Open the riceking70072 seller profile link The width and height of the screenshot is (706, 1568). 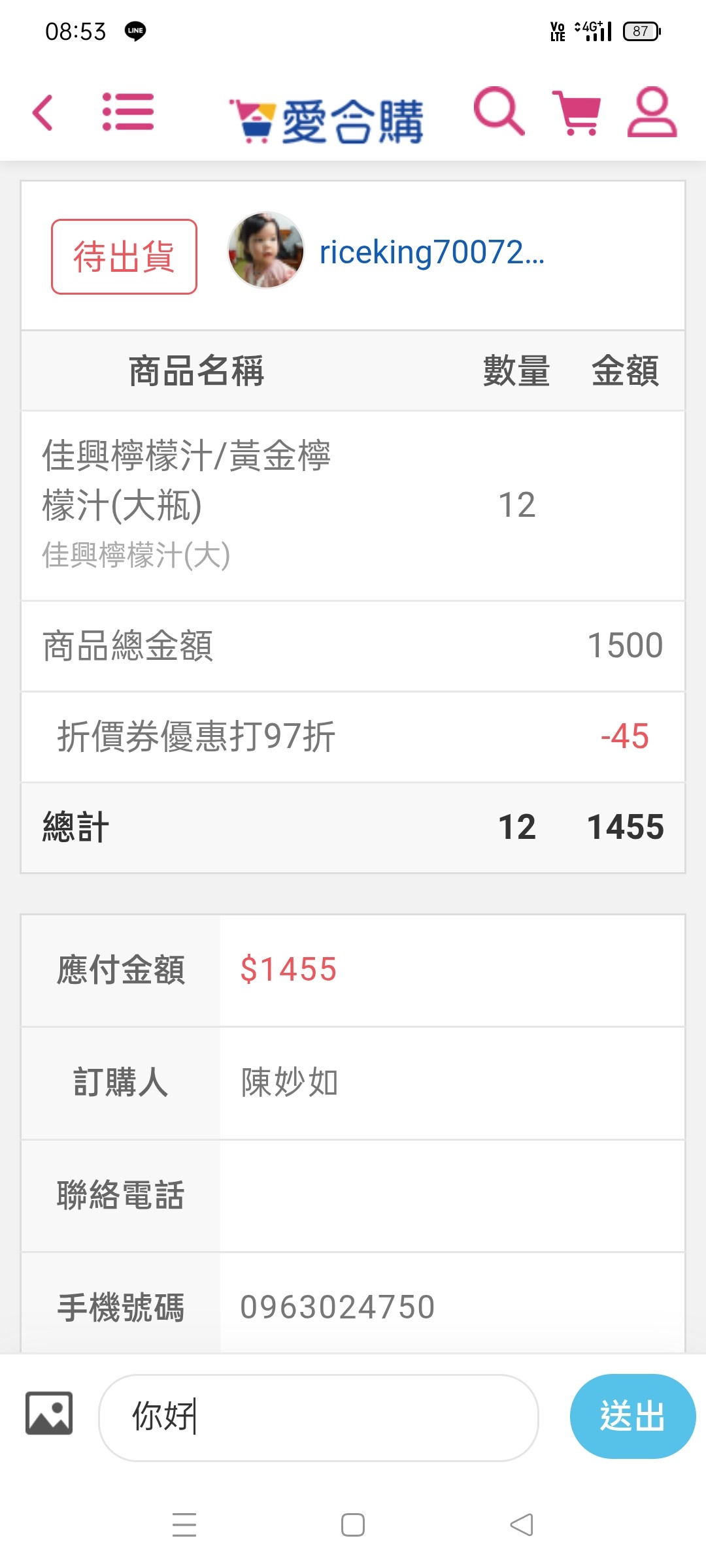(431, 252)
